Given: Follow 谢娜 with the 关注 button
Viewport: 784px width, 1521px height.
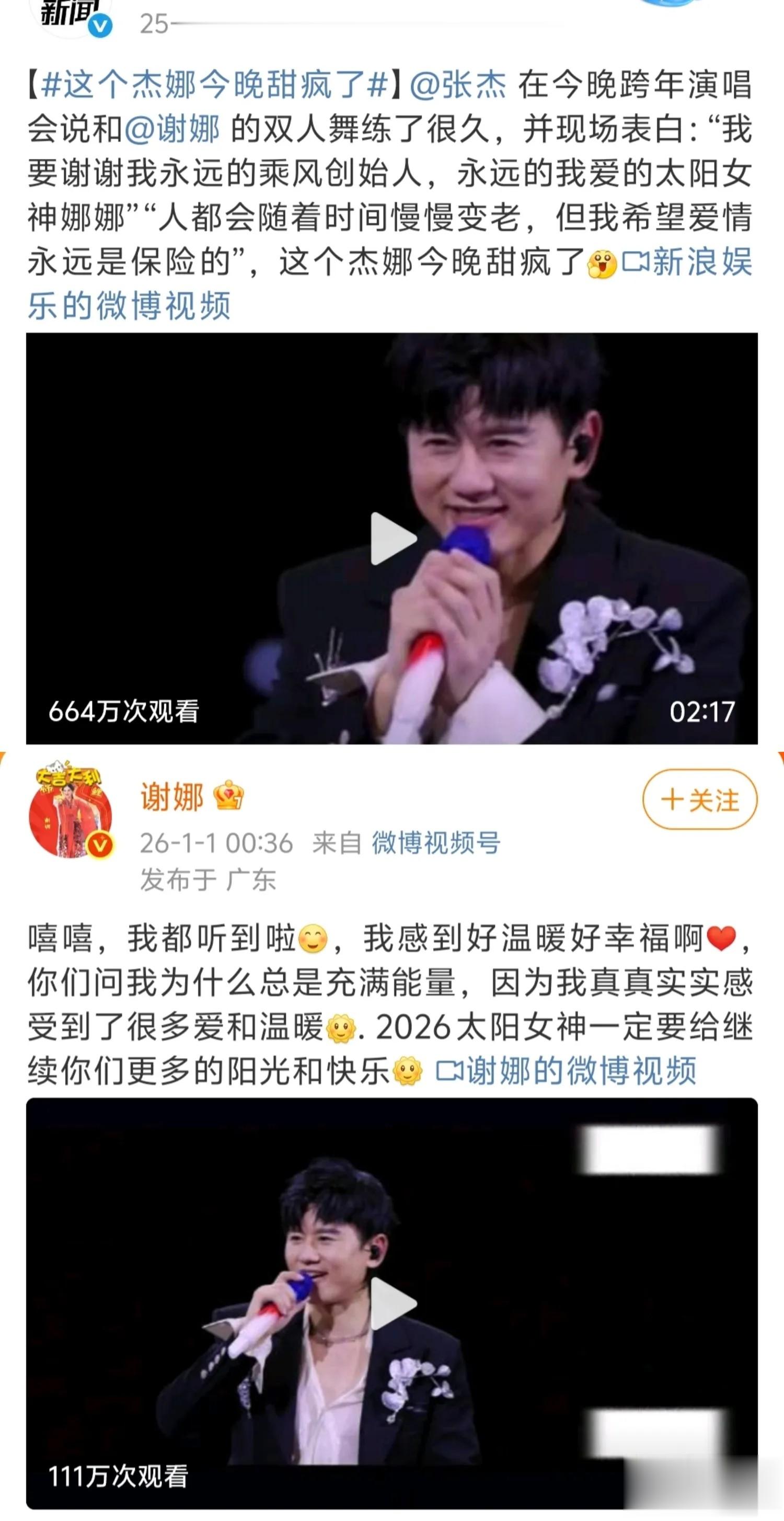Looking at the screenshot, I should click(x=699, y=800).
